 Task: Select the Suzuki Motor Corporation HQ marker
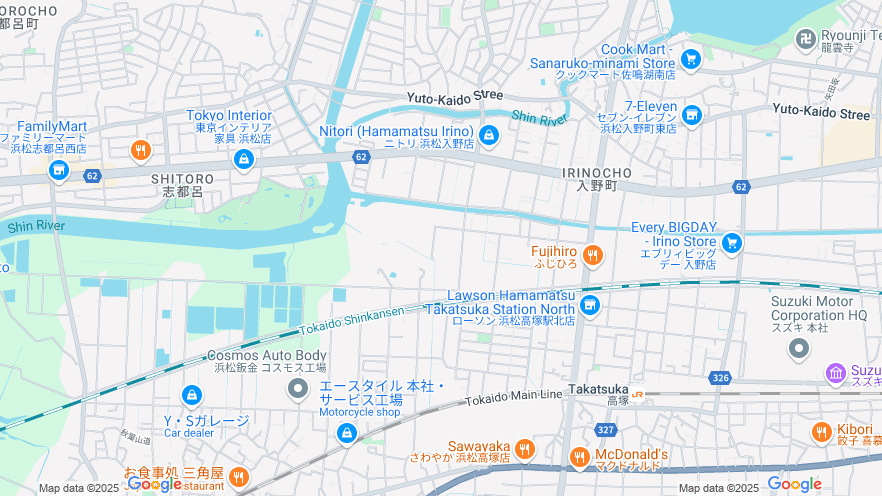pyautogui.click(x=798, y=349)
